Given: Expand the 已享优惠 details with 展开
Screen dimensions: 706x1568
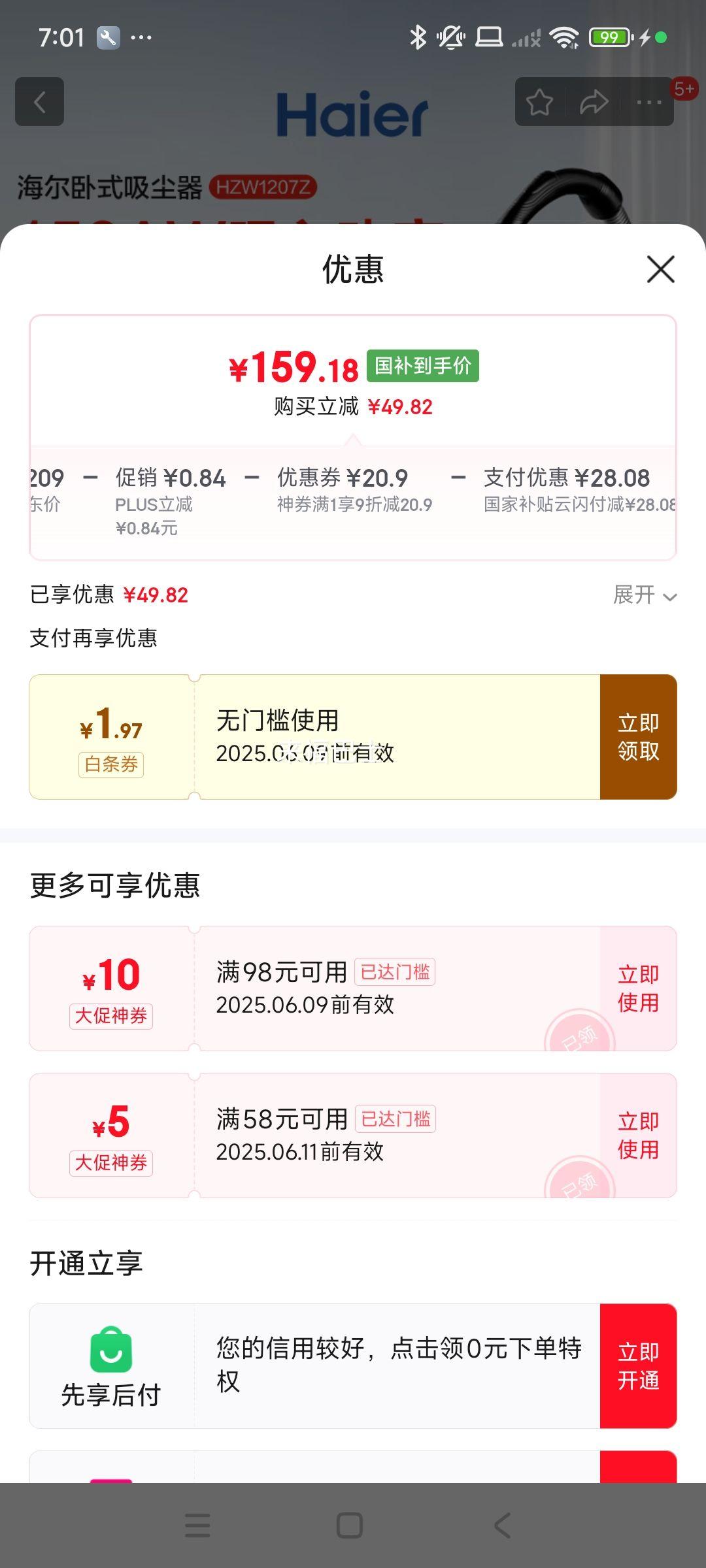Looking at the screenshot, I should [645, 595].
